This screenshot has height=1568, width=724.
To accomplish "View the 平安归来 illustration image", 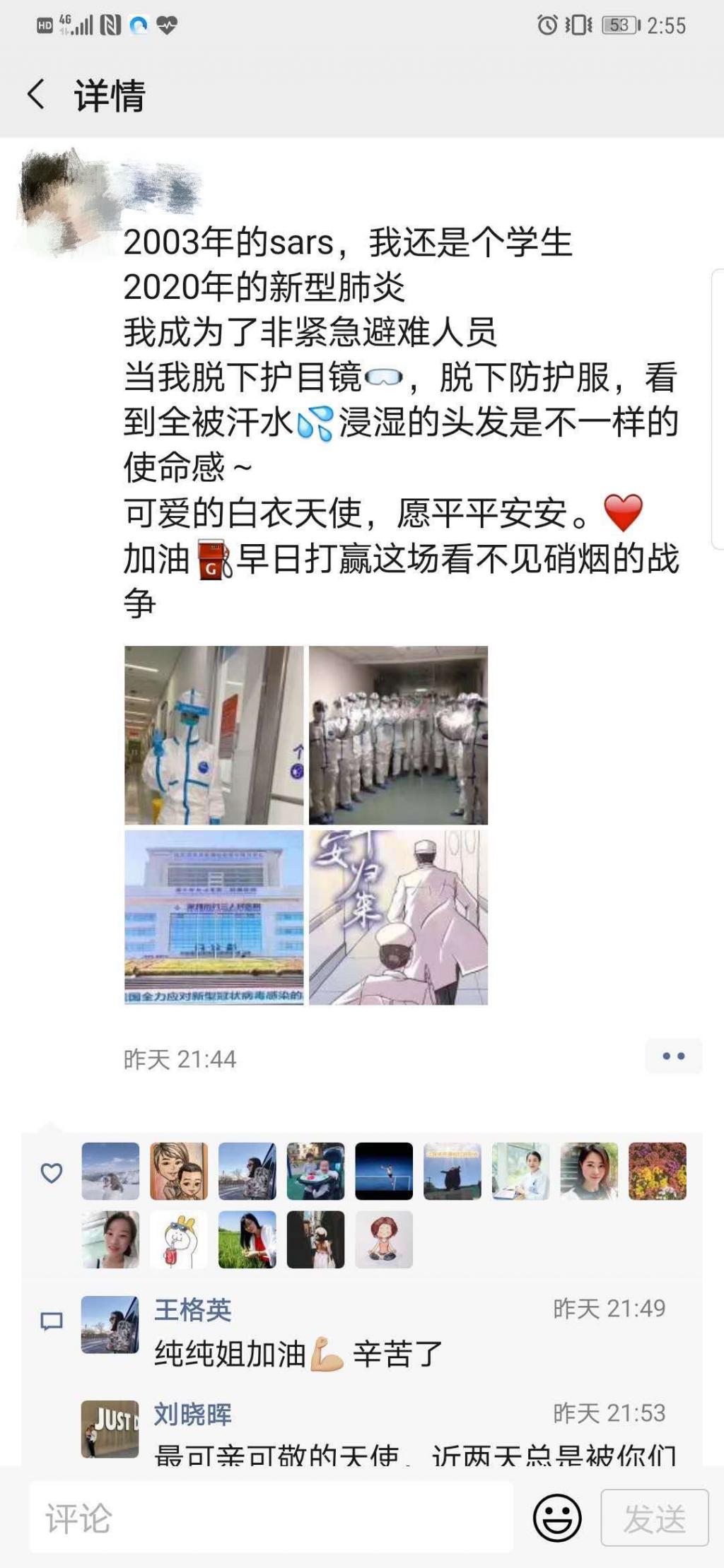I will (398, 917).
